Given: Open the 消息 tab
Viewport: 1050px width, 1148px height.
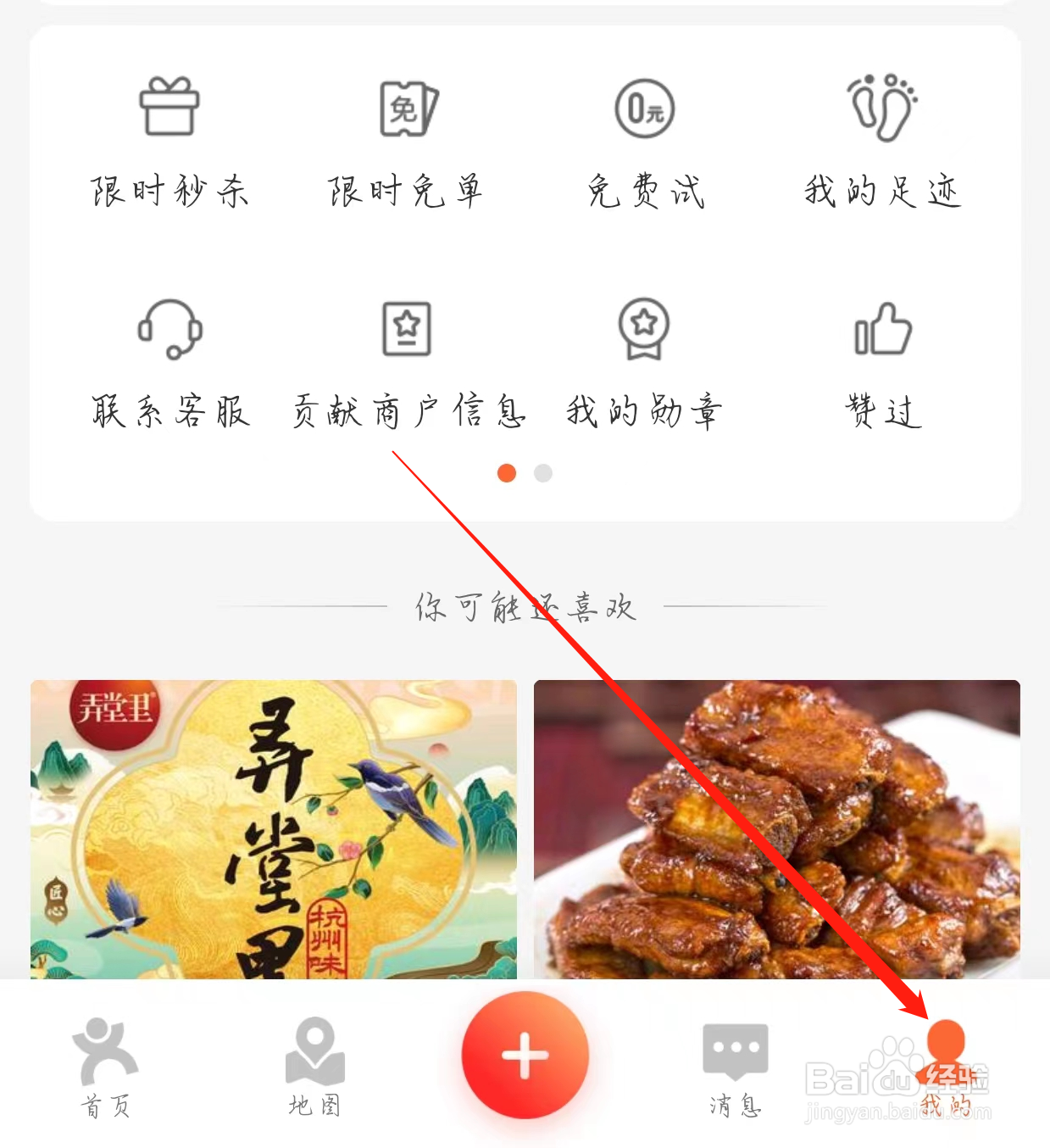Looking at the screenshot, I should point(734,1068).
